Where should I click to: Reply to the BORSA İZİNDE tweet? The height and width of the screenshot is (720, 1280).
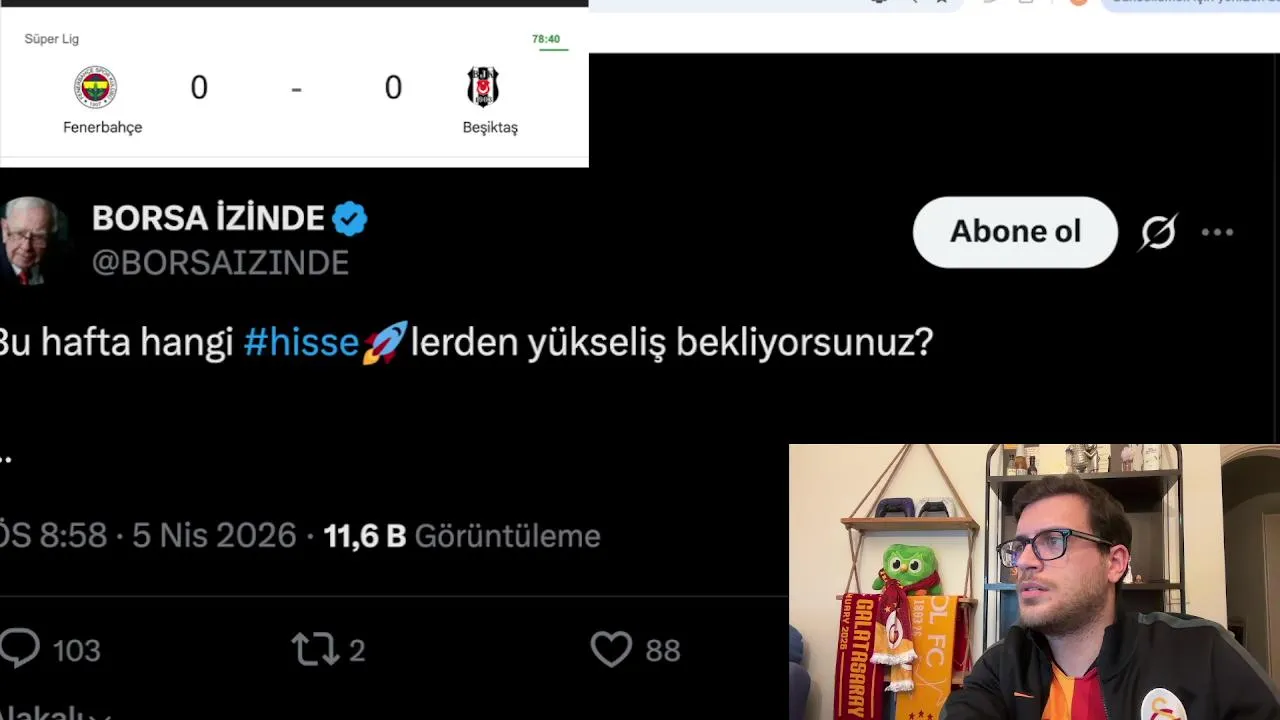tap(20, 649)
